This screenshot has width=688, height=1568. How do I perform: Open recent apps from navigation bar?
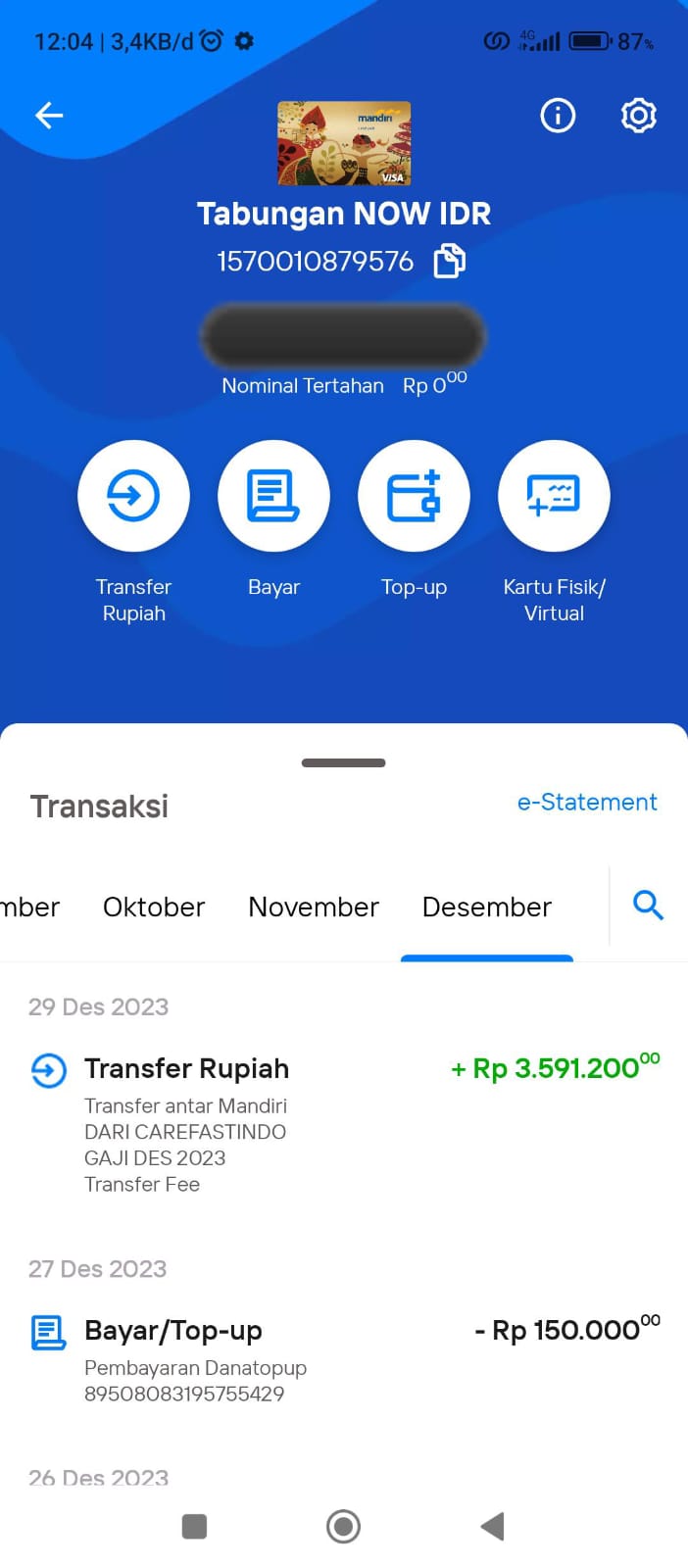click(x=194, y=1526)
